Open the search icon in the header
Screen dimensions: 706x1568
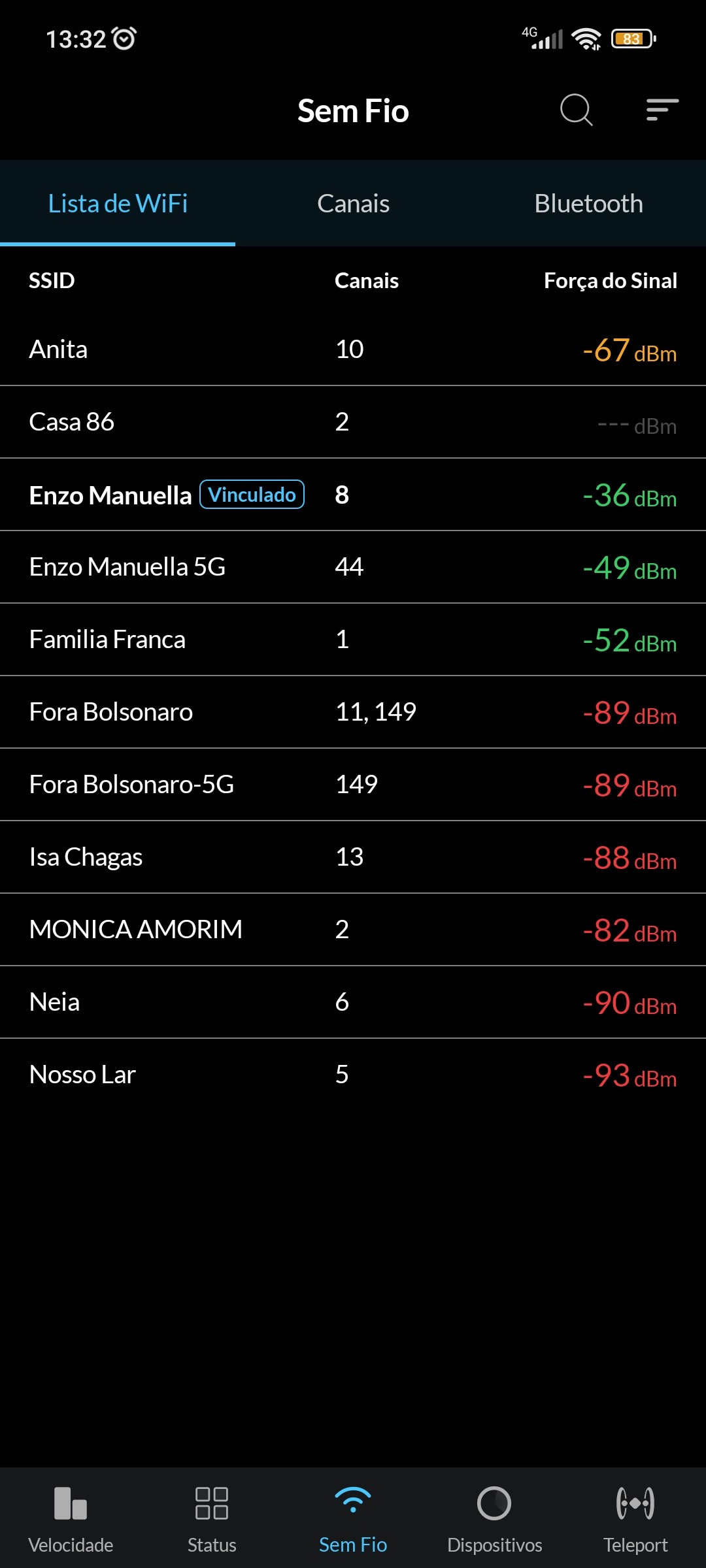(576, 110)
